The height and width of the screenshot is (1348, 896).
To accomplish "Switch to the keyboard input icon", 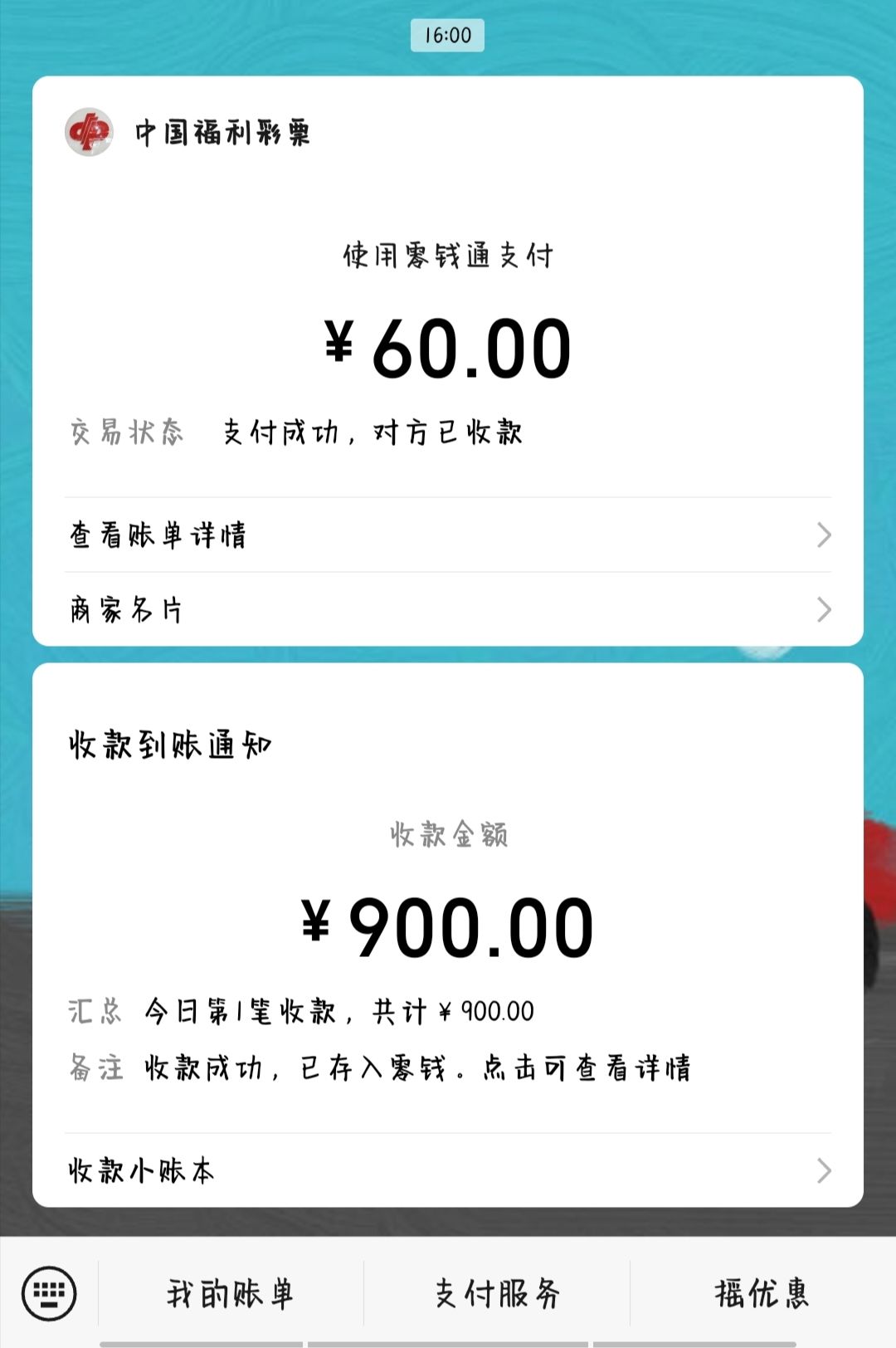I will point(49,1293).
